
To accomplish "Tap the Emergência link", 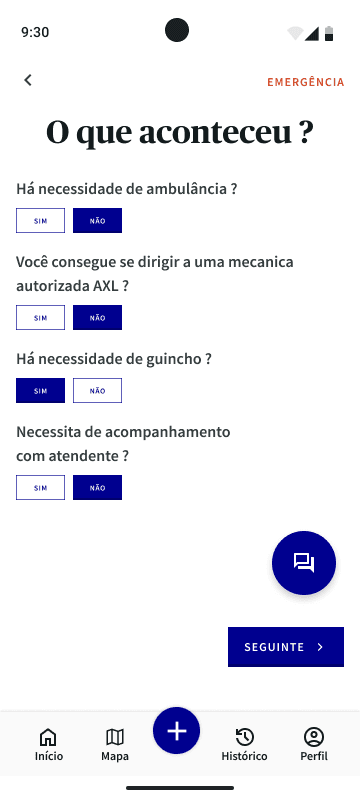I will pyautogui.click(x=305, y=82).
